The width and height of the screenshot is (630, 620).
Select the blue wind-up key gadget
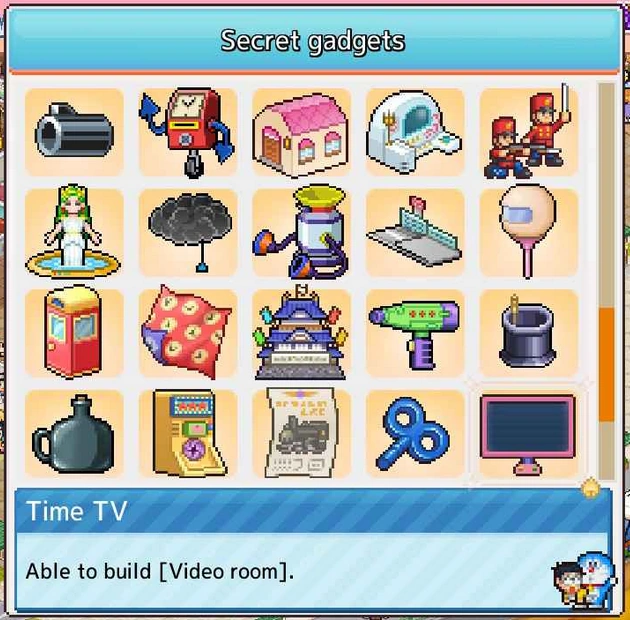point(414,434)
